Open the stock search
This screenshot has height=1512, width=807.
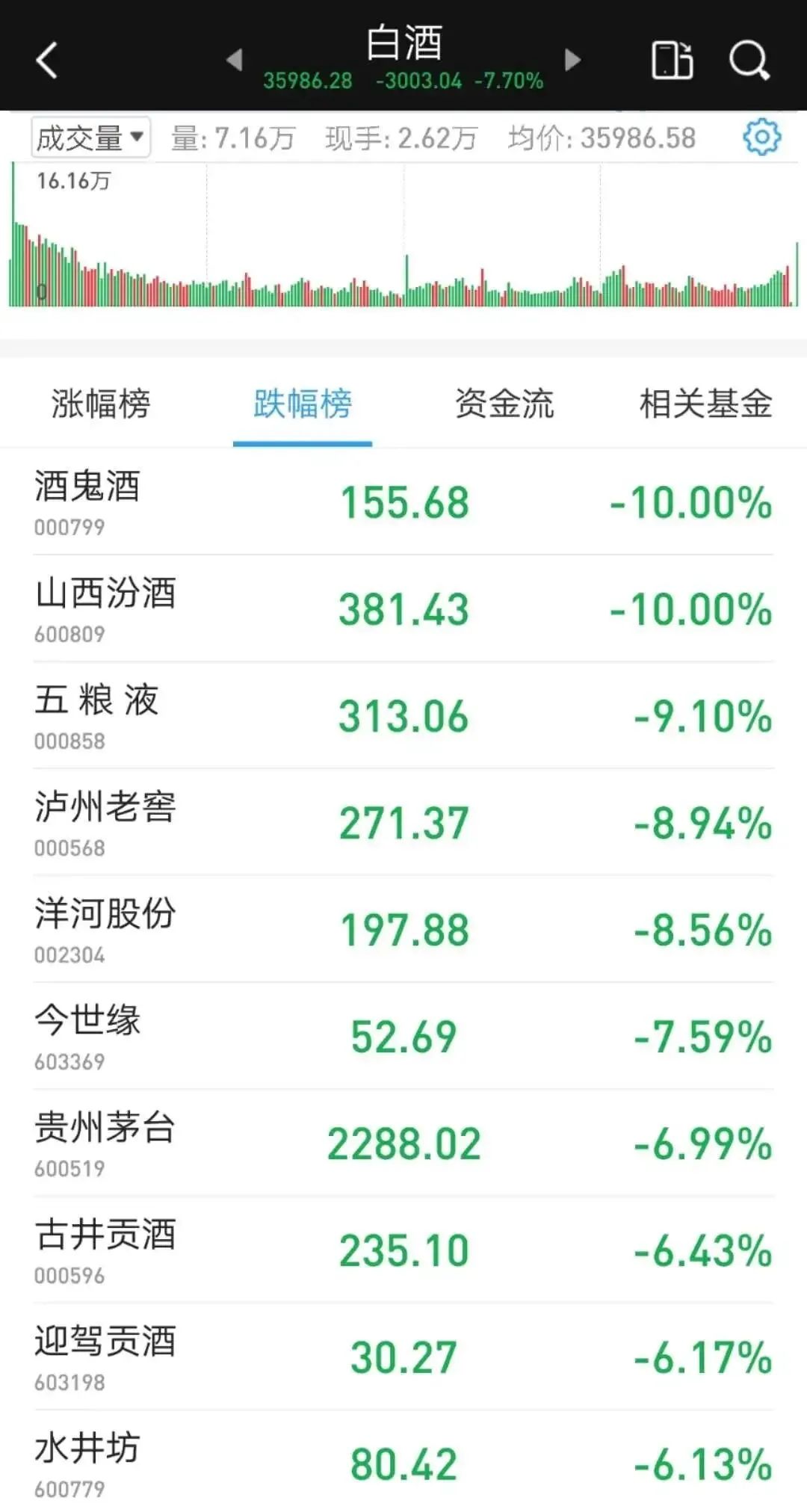(748, 60)
